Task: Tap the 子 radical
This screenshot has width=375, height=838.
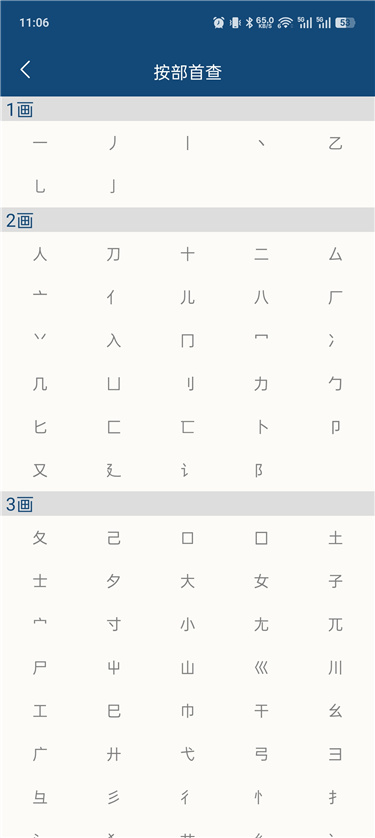Action: point(335,581)
